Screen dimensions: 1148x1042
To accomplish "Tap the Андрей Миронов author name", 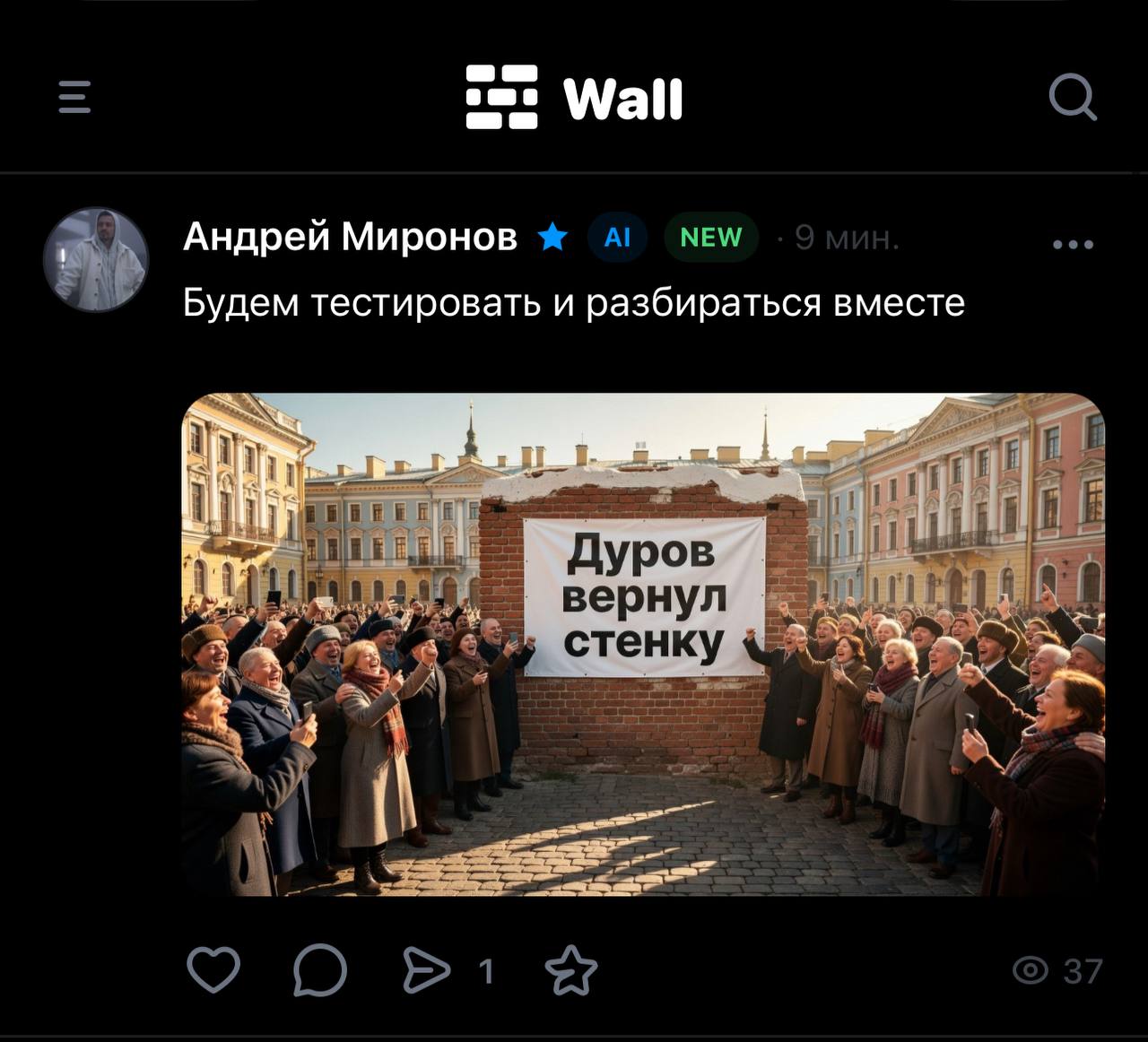I will click(x=350, y=237).
